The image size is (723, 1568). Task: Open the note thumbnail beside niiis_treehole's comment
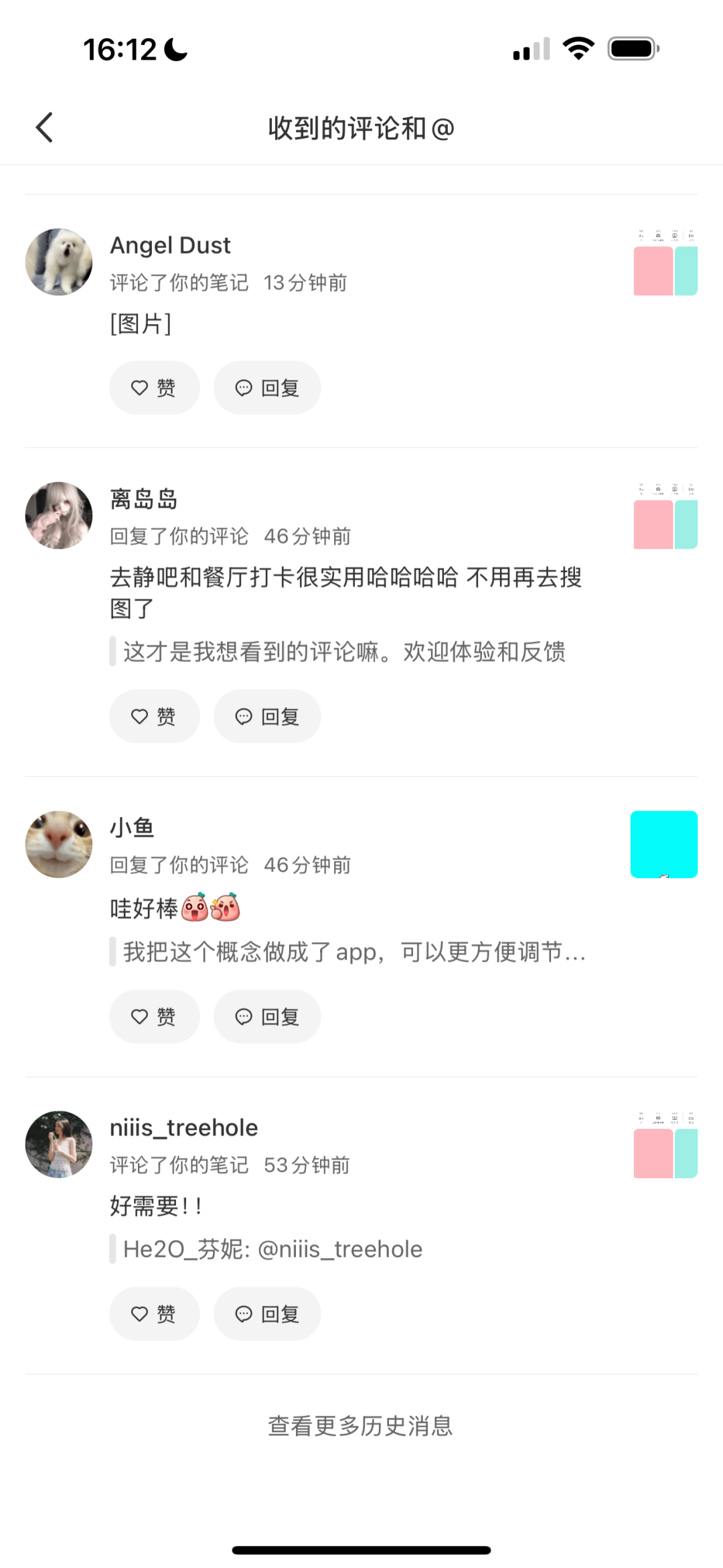click(665, 1145)
